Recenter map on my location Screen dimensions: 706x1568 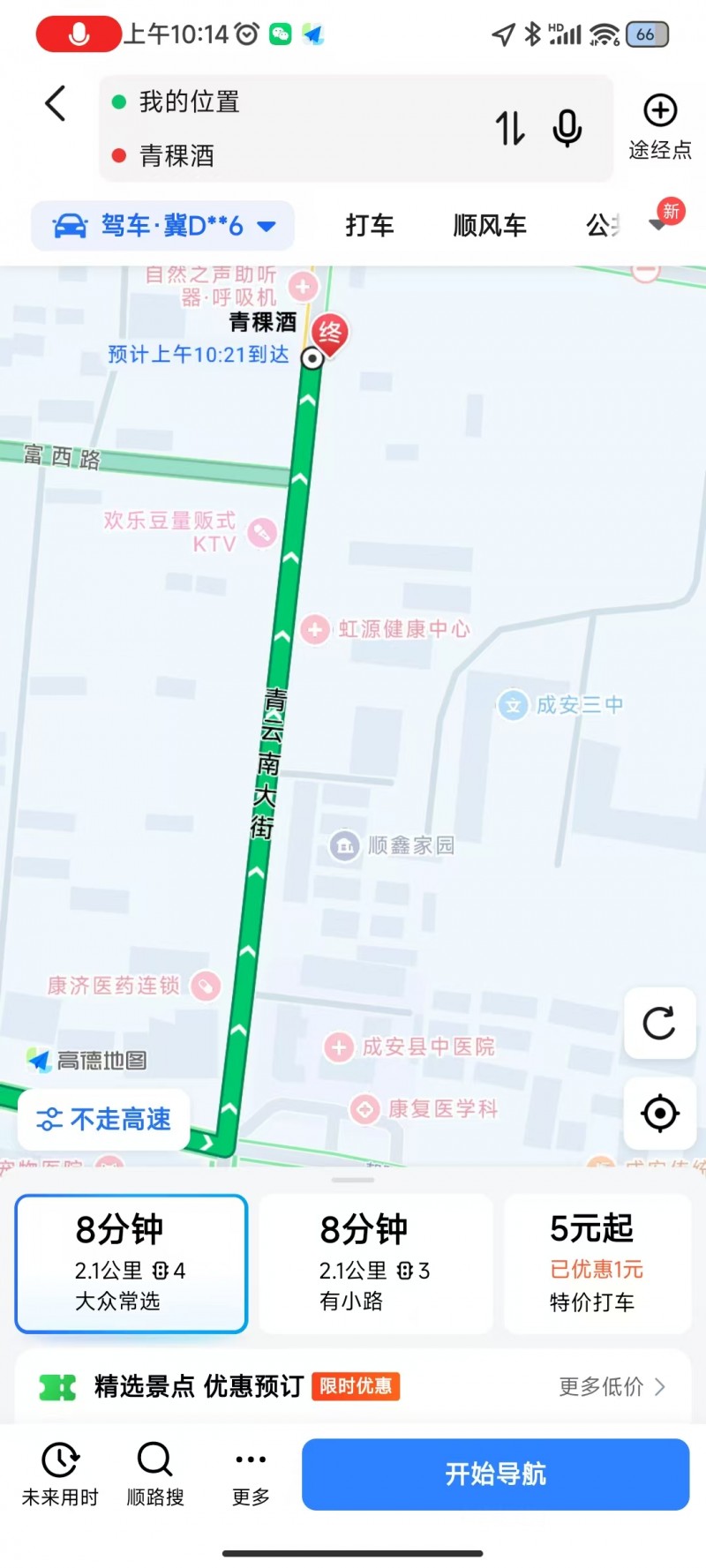659,1113
